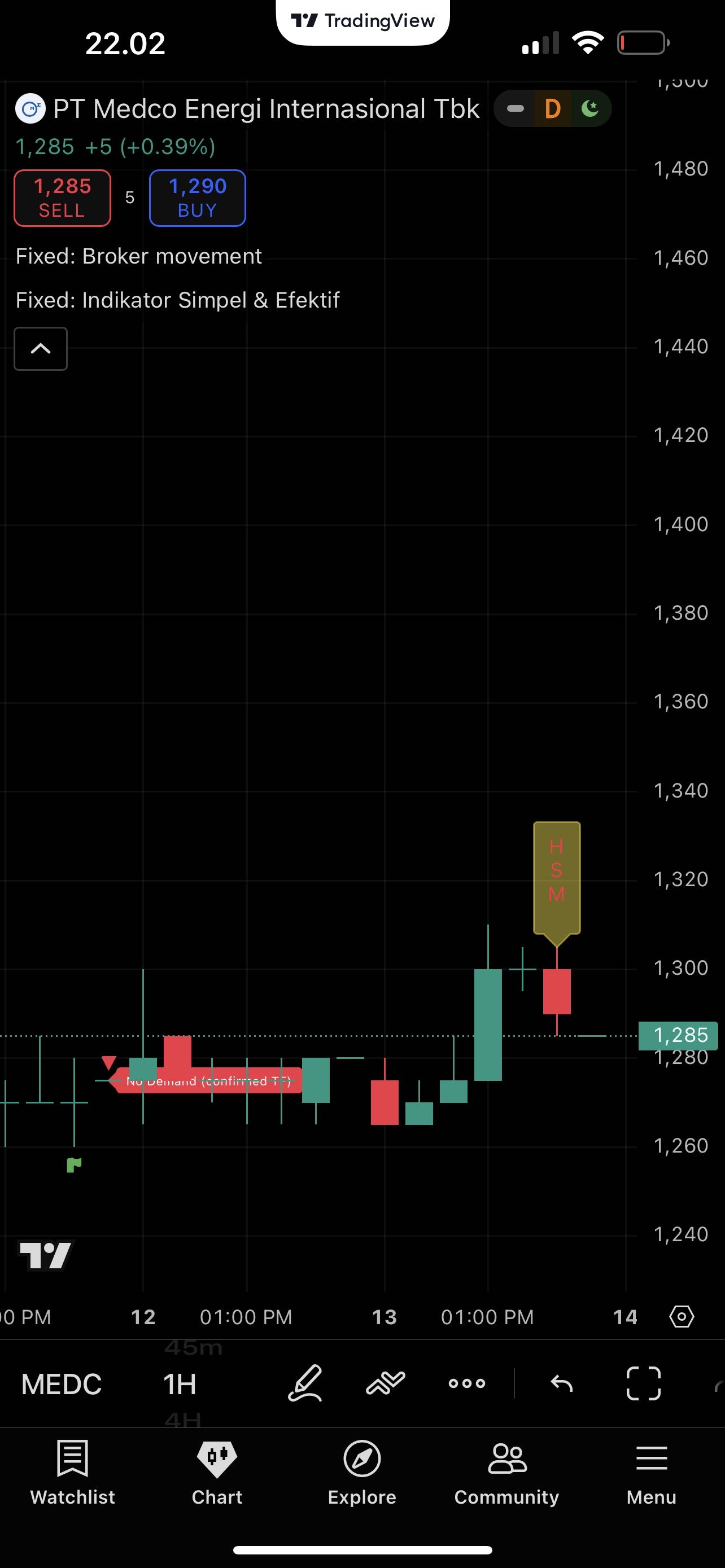Change the 1H timeframe

click(x=180, y=1384)
